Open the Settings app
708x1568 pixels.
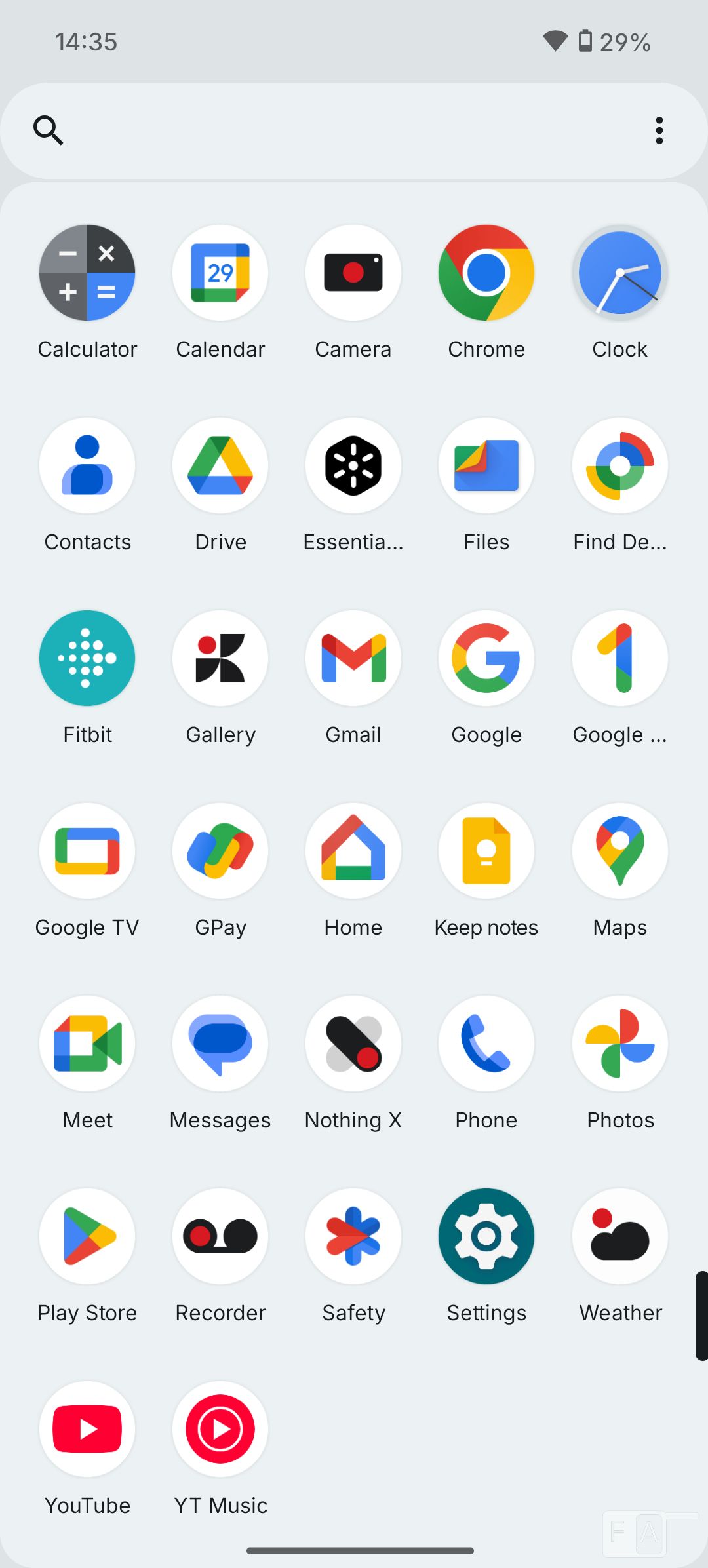(x=486, y=1236)
